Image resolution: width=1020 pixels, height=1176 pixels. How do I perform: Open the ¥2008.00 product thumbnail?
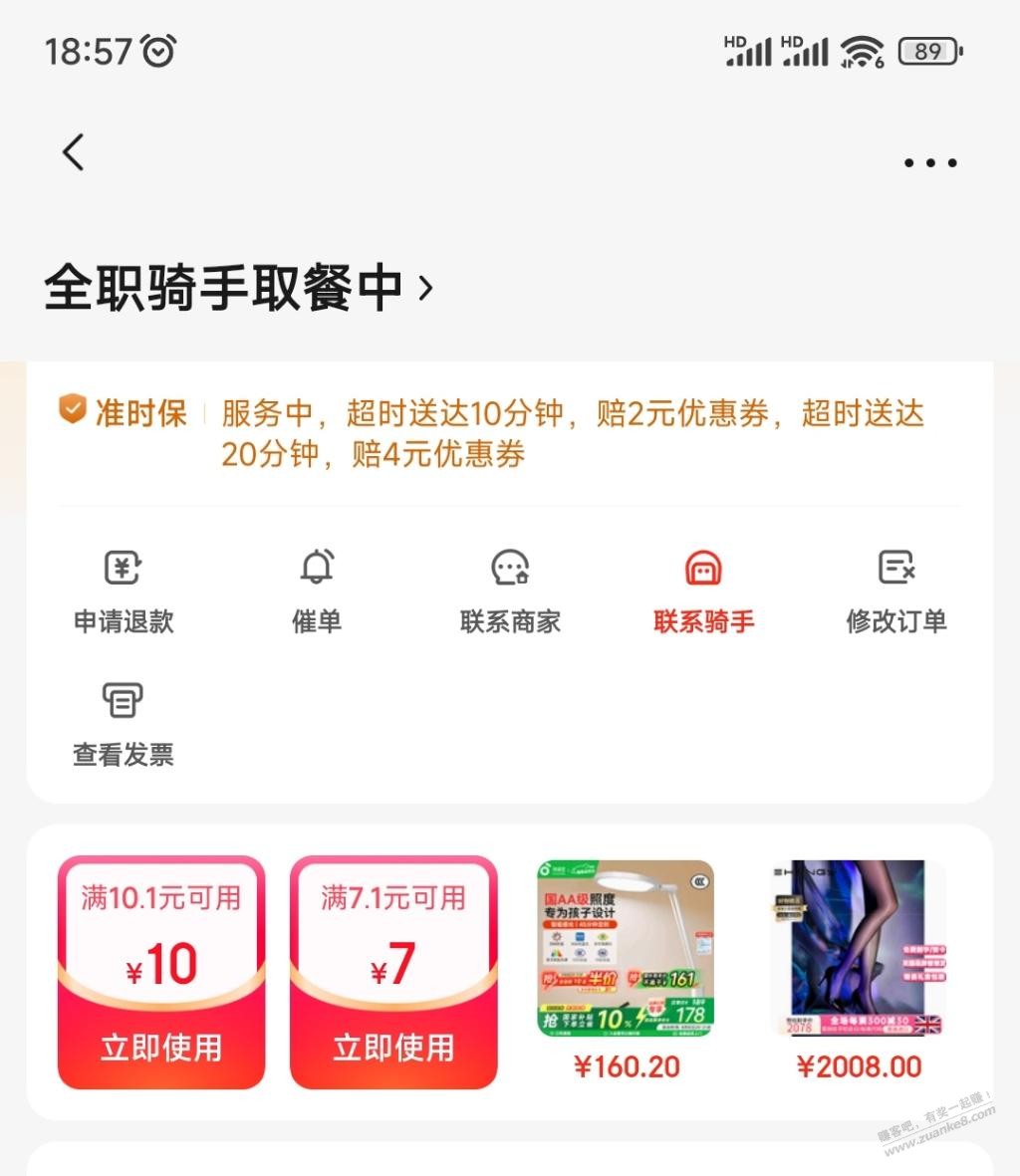860,946
